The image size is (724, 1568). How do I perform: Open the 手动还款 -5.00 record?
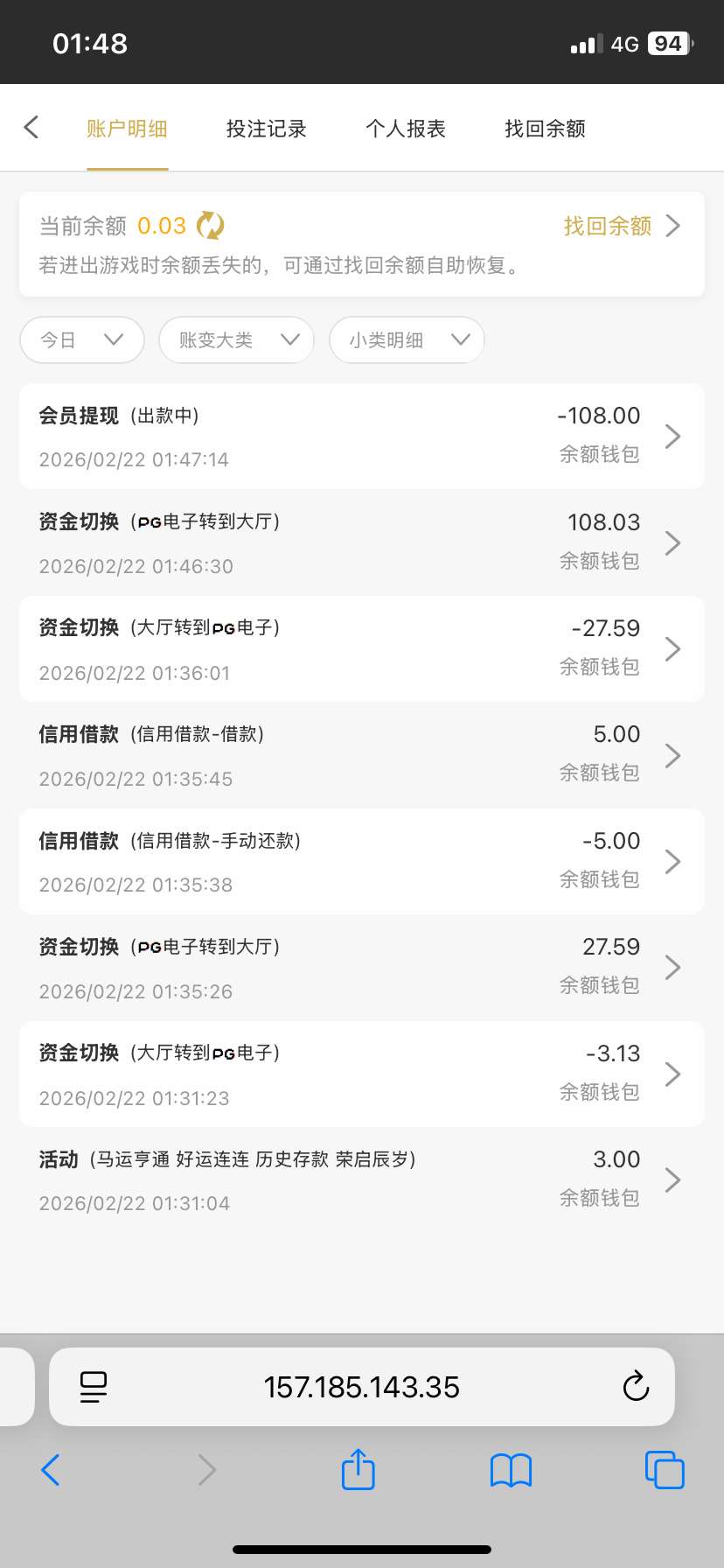click(361, 862)
